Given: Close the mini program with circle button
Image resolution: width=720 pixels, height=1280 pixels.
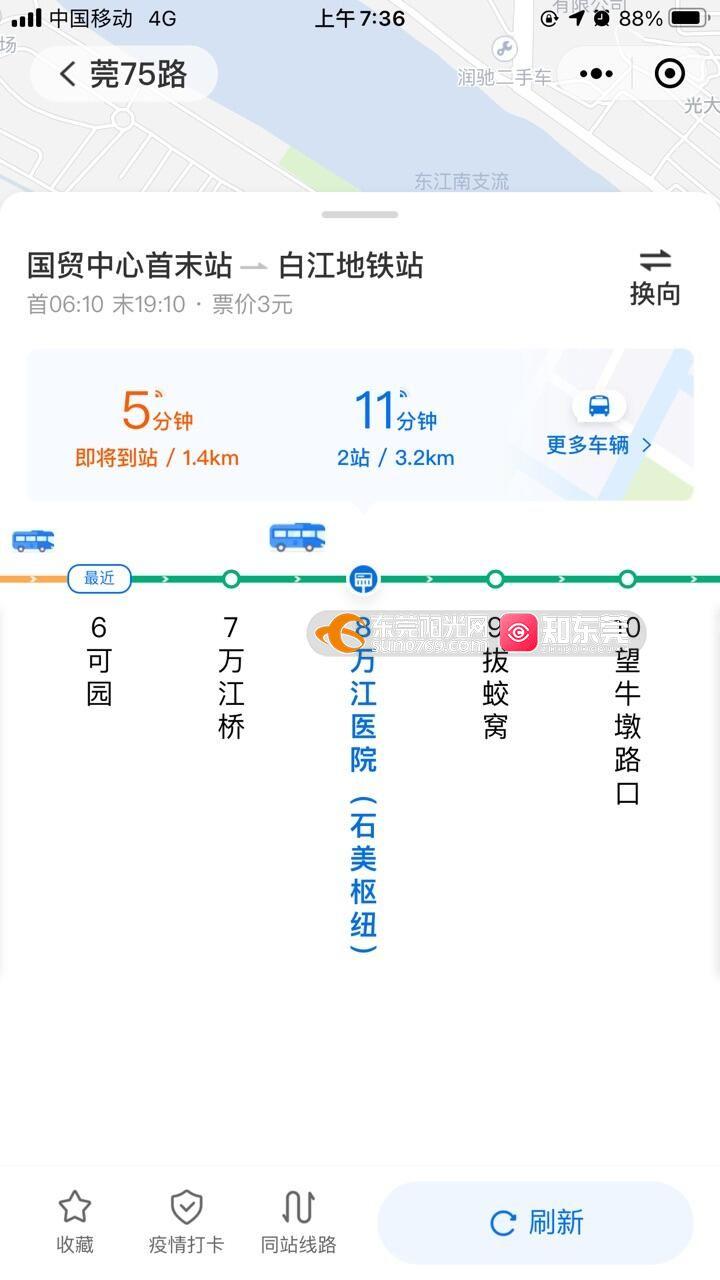Looking at the screenshot, I should (x=669, y=74).
